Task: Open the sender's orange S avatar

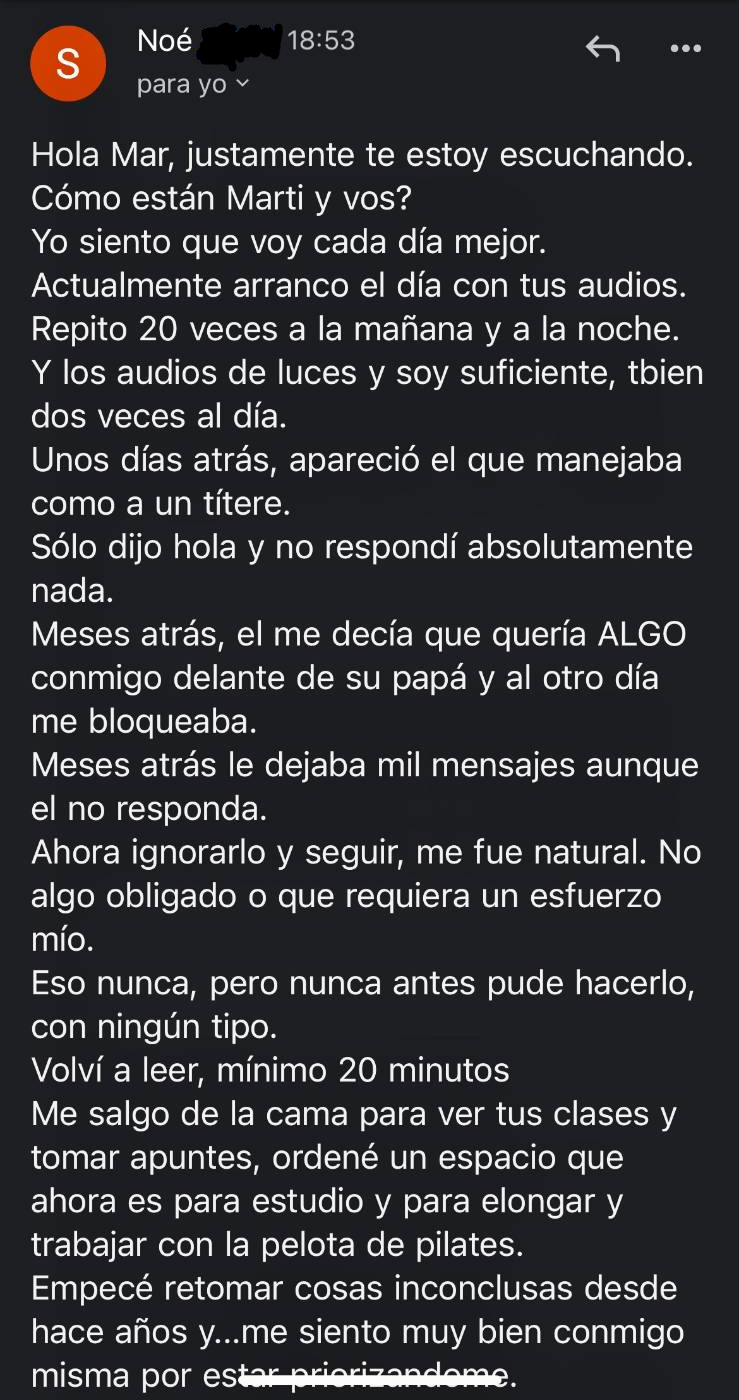Action: click(x=68, y=64)
